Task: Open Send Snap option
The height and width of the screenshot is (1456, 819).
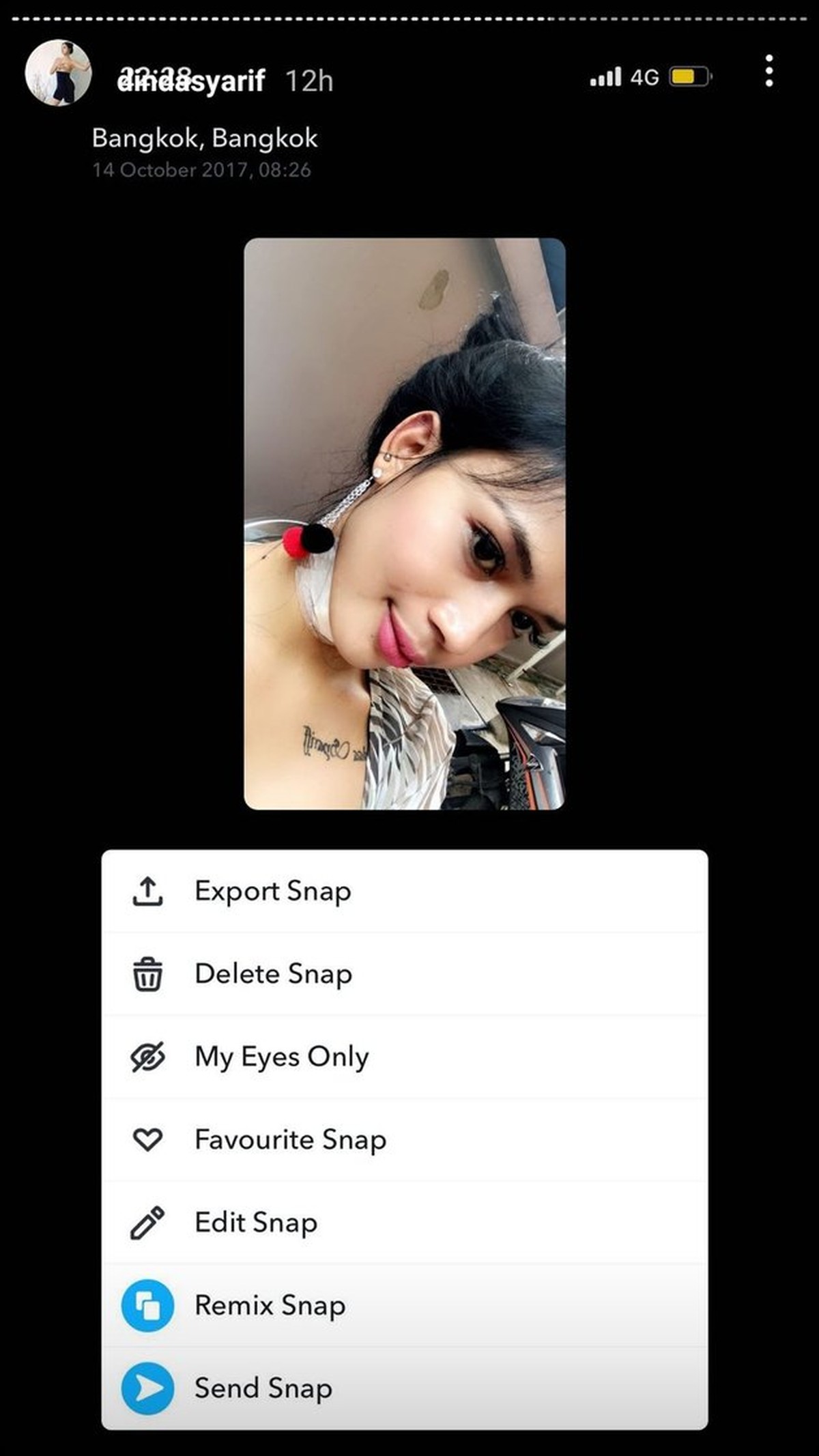Action: point(263,1388)
